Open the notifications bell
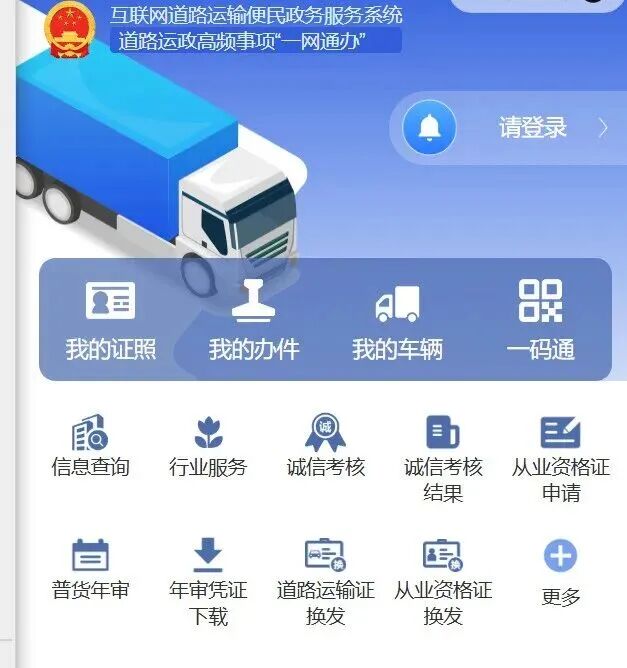This screenshot has width=627, height=668. click(429, 128)
